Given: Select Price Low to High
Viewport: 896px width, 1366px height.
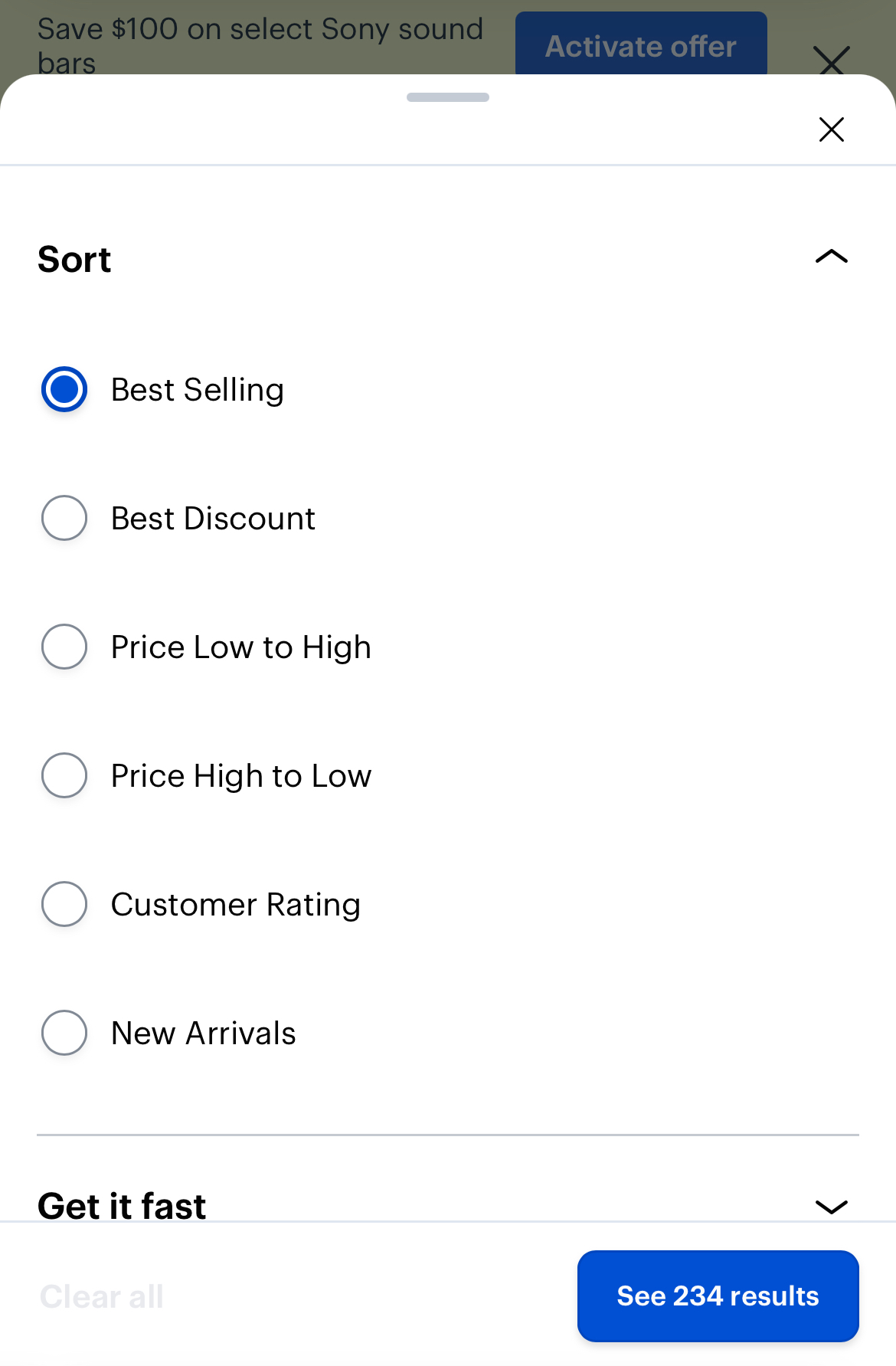Looking at the screenshot, I should 64,647.
